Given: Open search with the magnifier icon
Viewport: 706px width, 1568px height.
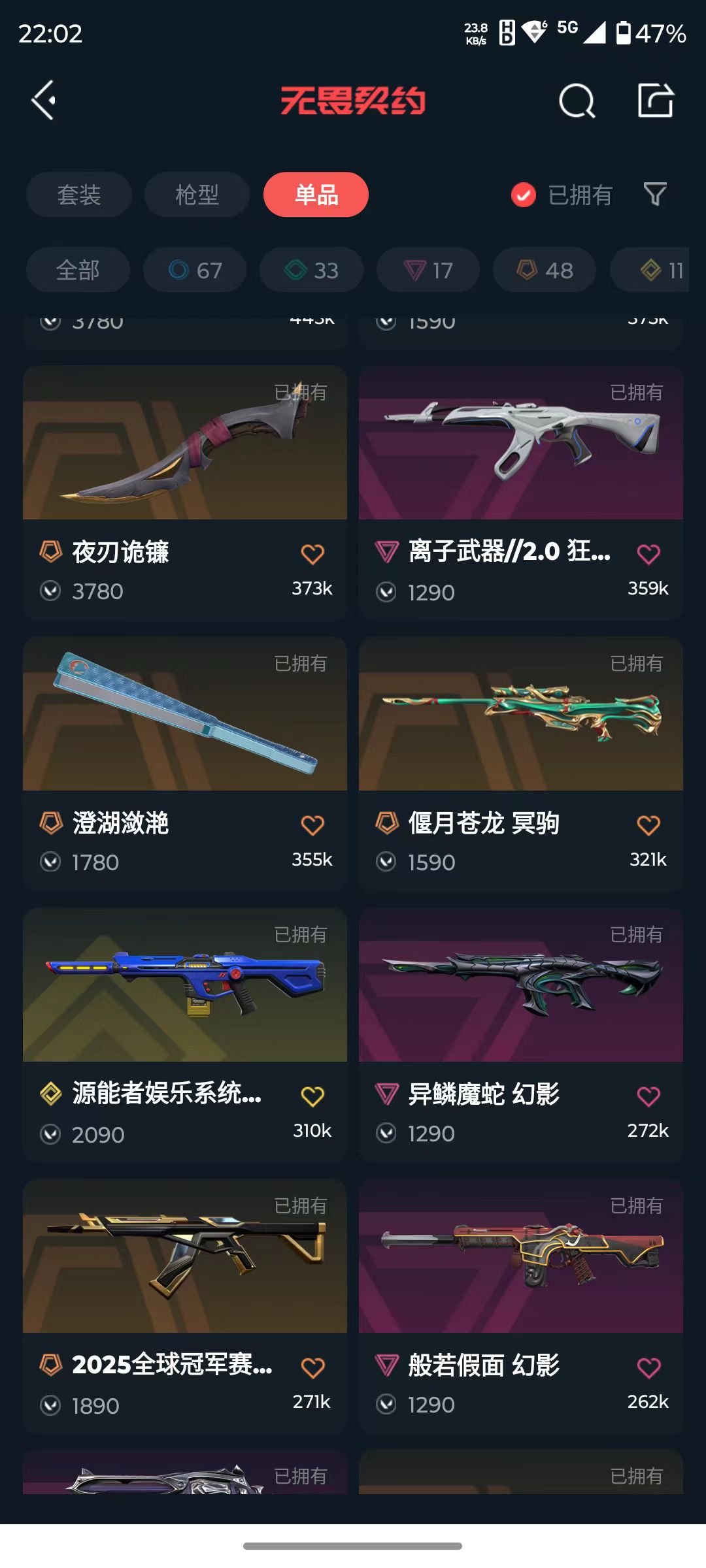Looking at the screenshot, I should pos(577,101).
